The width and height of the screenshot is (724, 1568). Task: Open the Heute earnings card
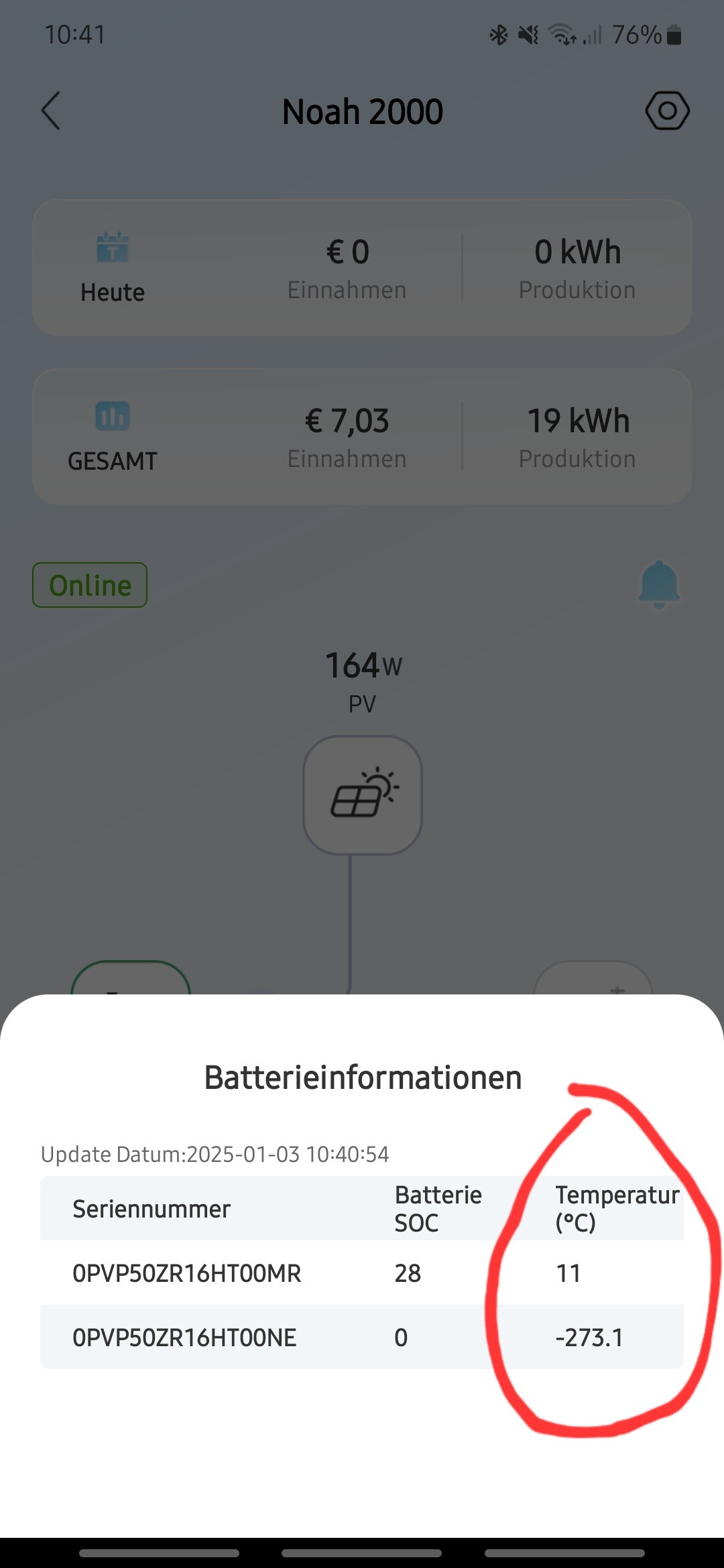362,267
